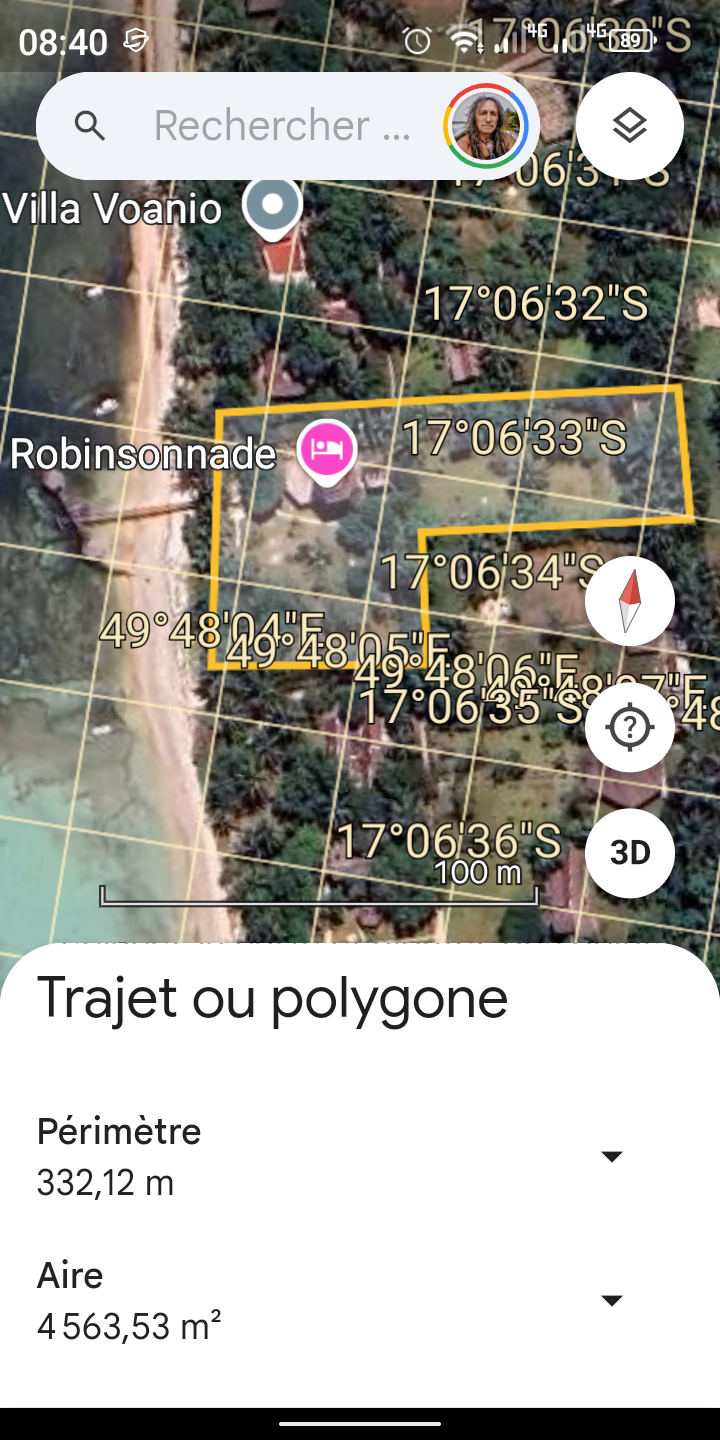The image size is (720, 1440).
Task: Select the Villa Voanio map pin
Action: click(x=273, y=206)
